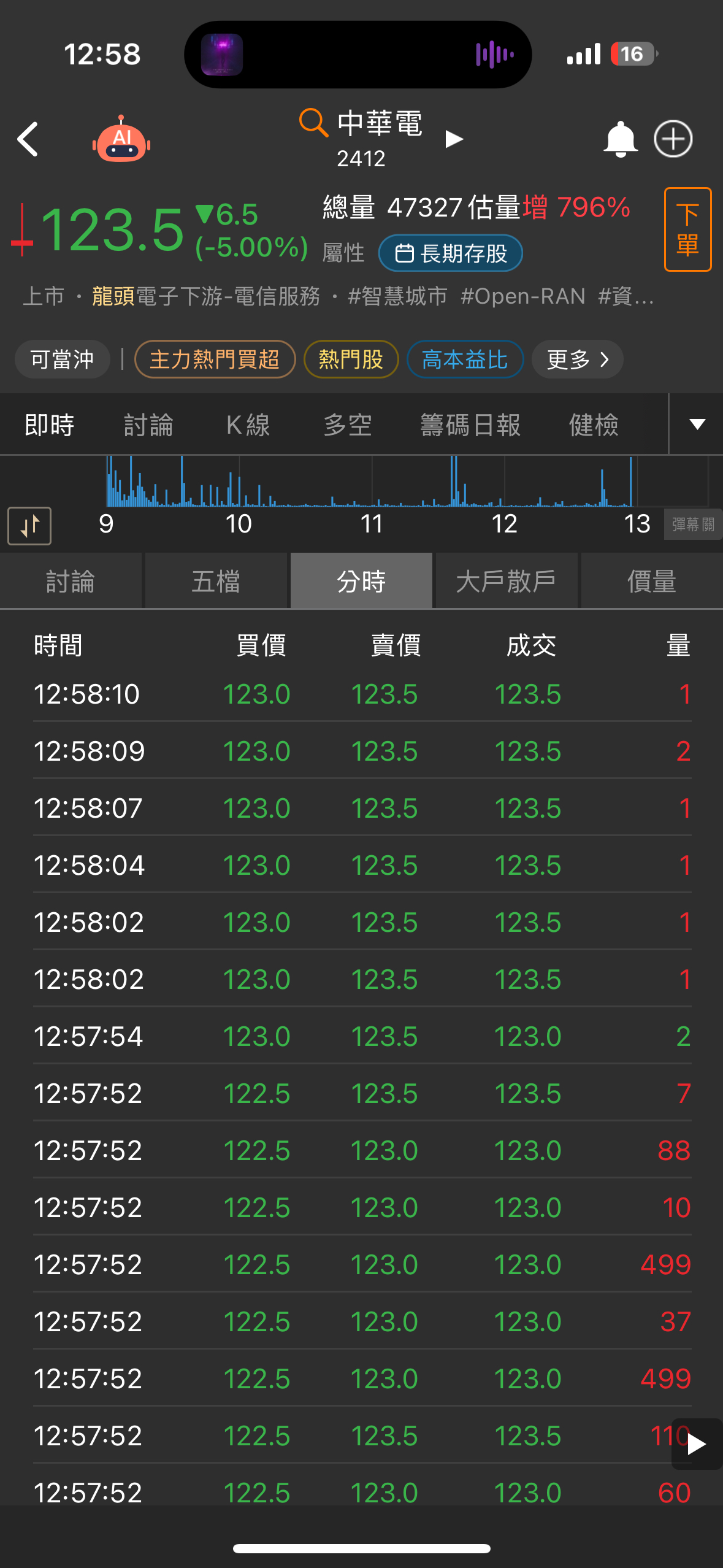This screenshot has height=1568, width=723.
Task: Open the 健檢 tab
Action: [593, 425]
